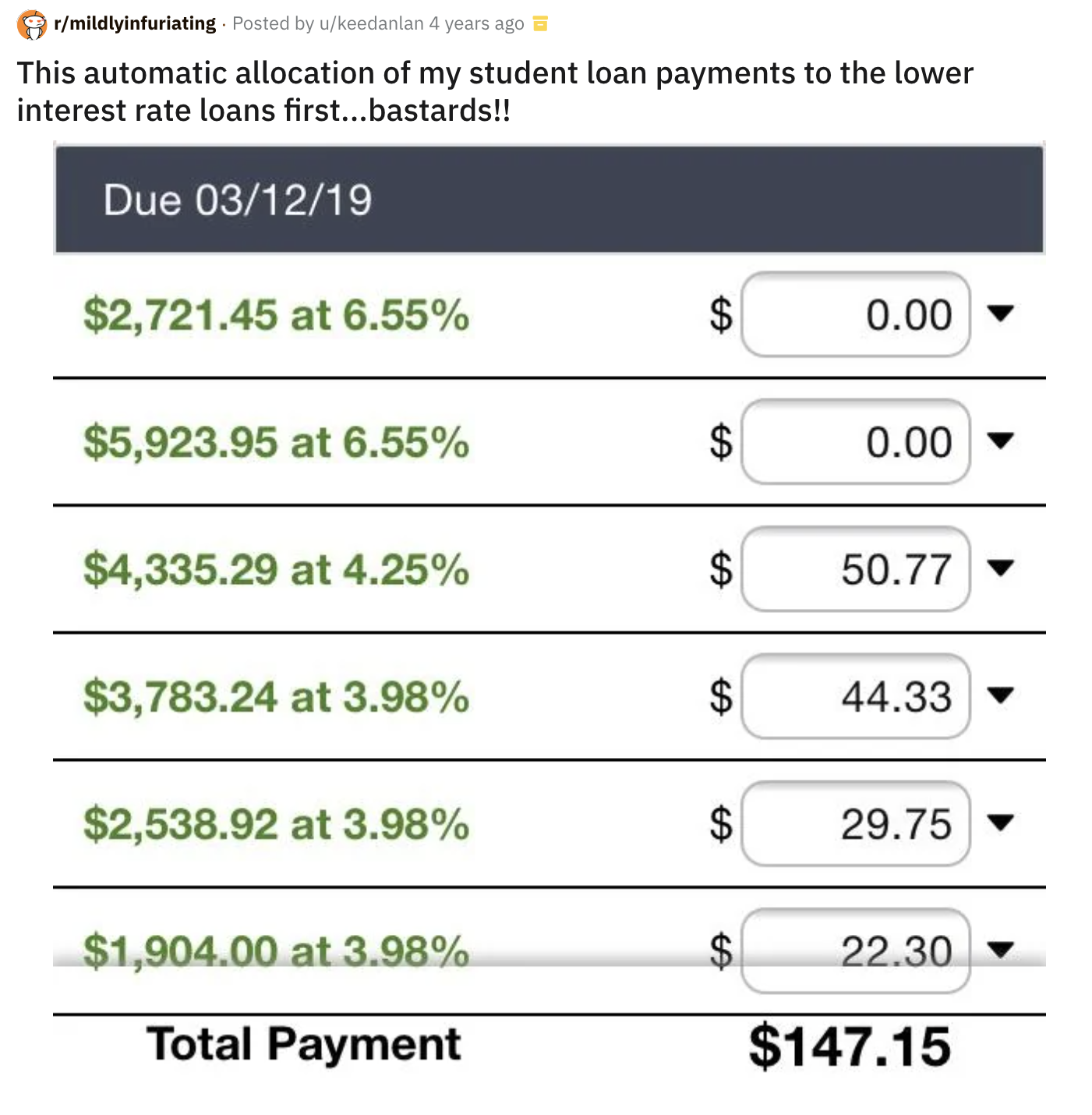Viewport: 1092px width, 1115px height.
Task: Click the r/mildlyinfuriating subreddit avatar icon
Action: [32, 23]
